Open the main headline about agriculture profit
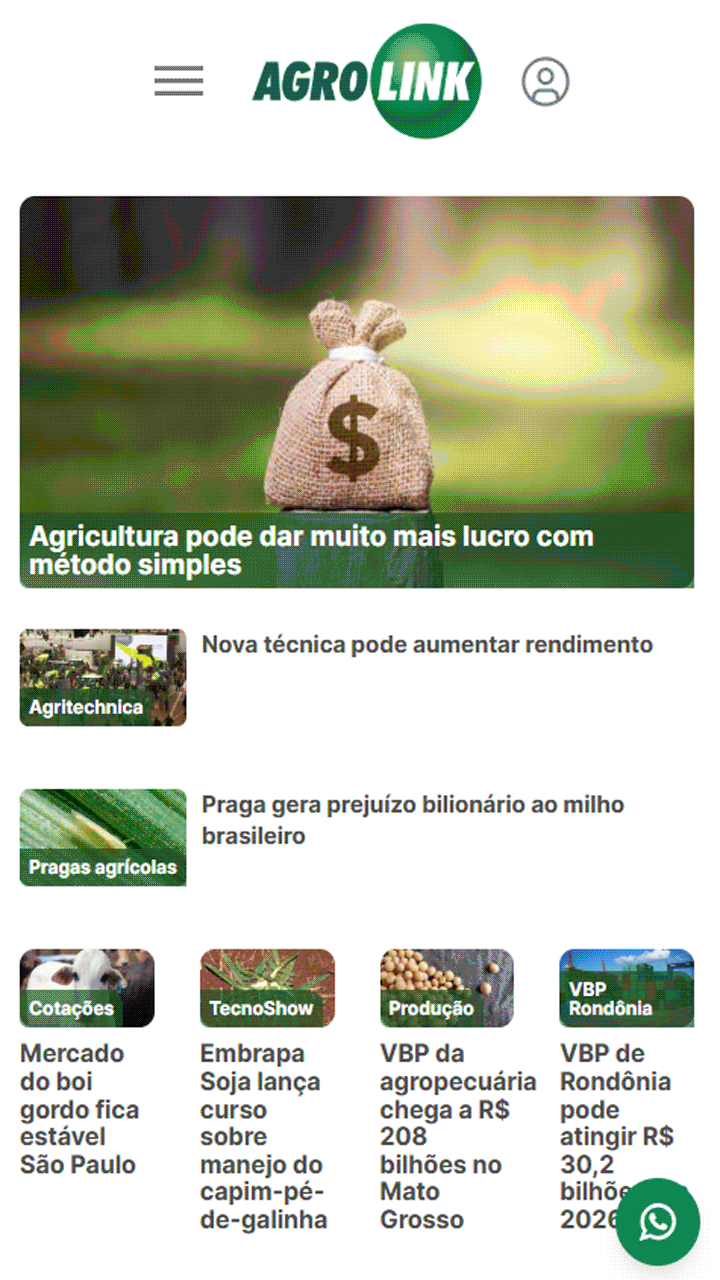This screenshot has height=1280, width=720. (313, 550)
